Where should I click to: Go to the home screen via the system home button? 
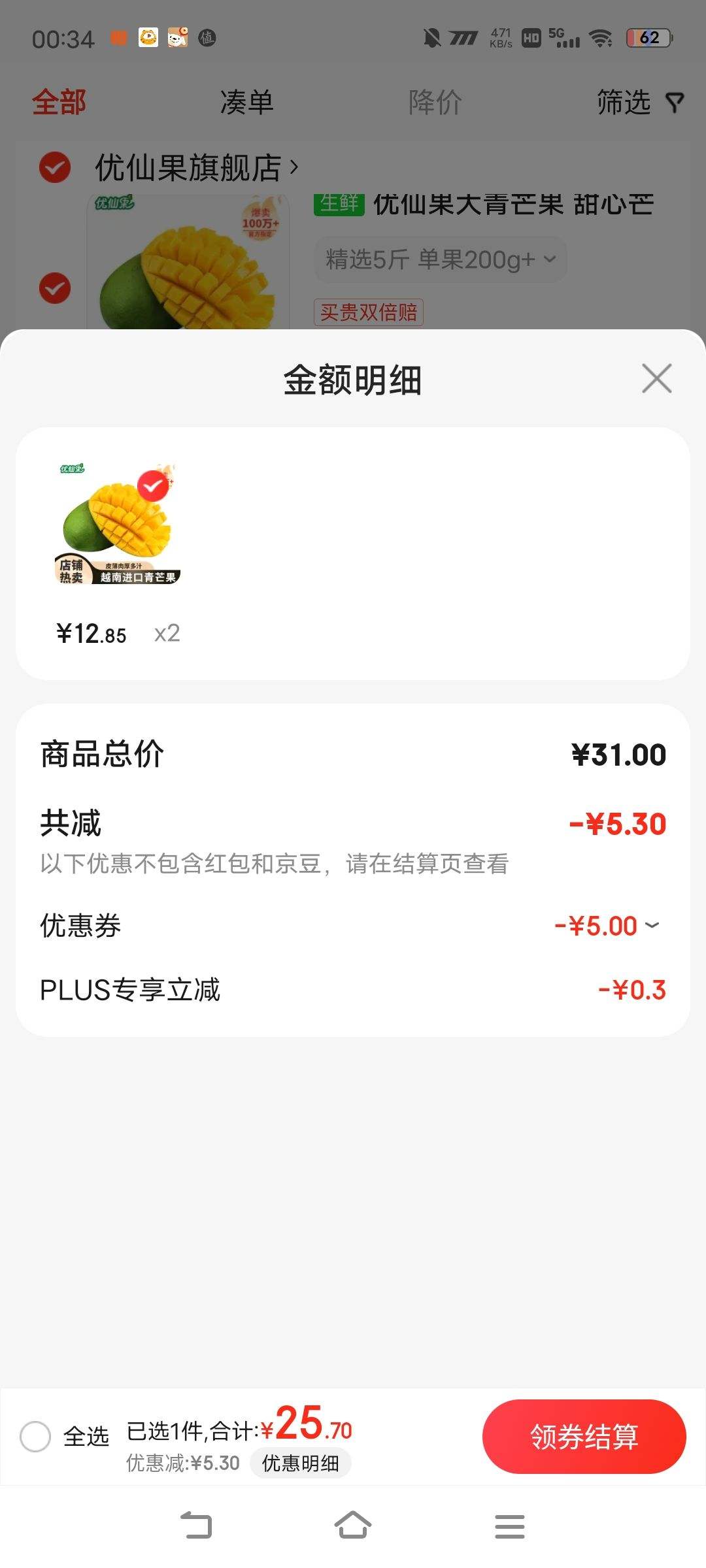pos(353,1525)
